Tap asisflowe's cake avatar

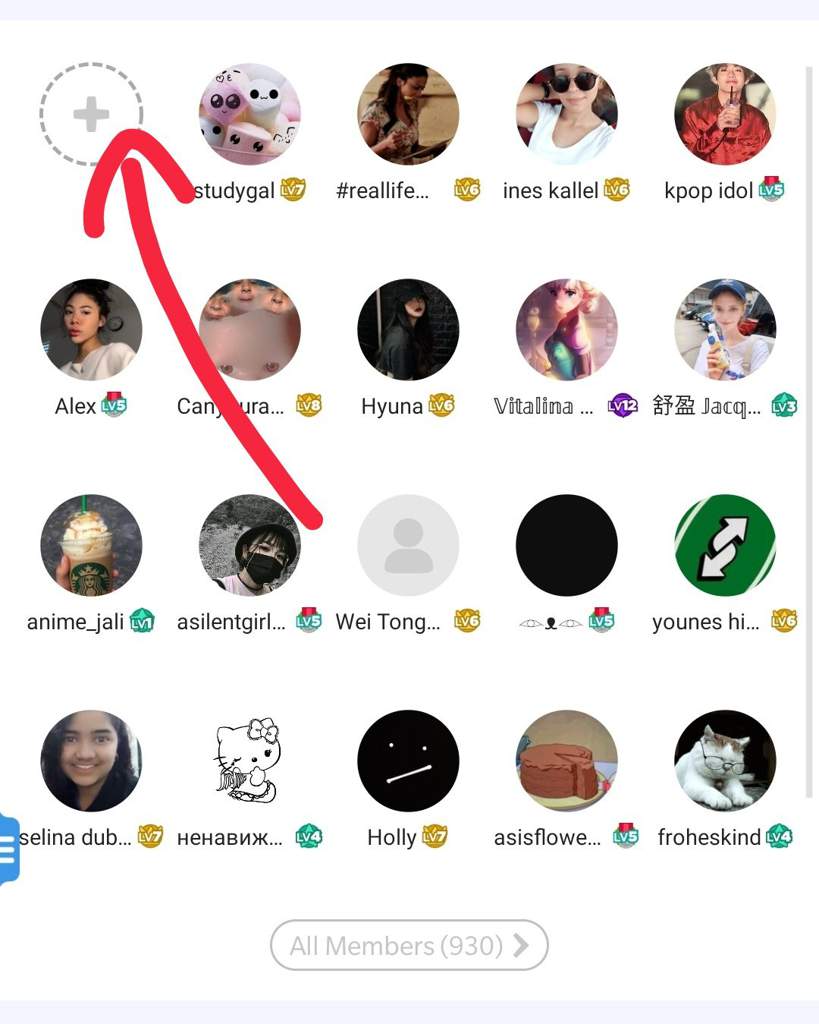[566, 761]
